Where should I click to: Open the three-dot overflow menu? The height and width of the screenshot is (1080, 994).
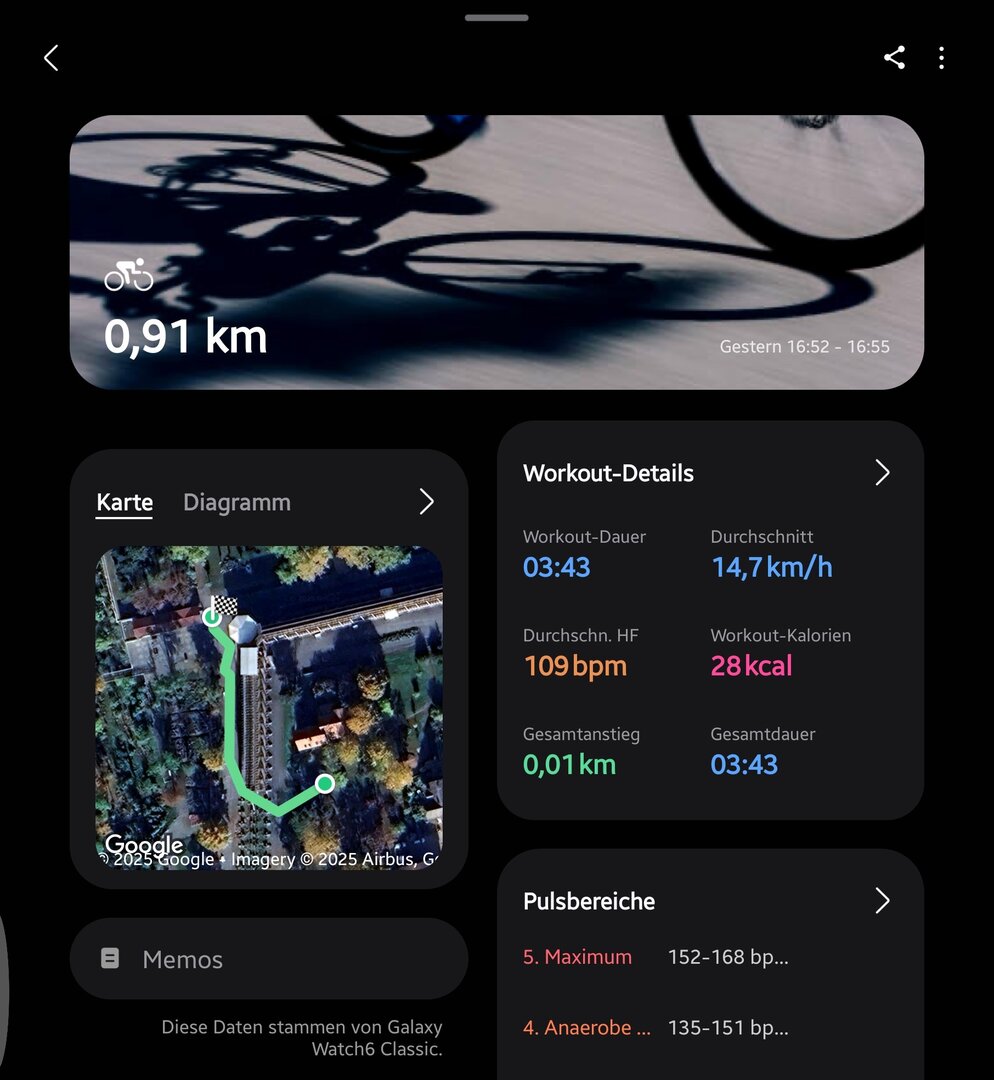point(941,58)
